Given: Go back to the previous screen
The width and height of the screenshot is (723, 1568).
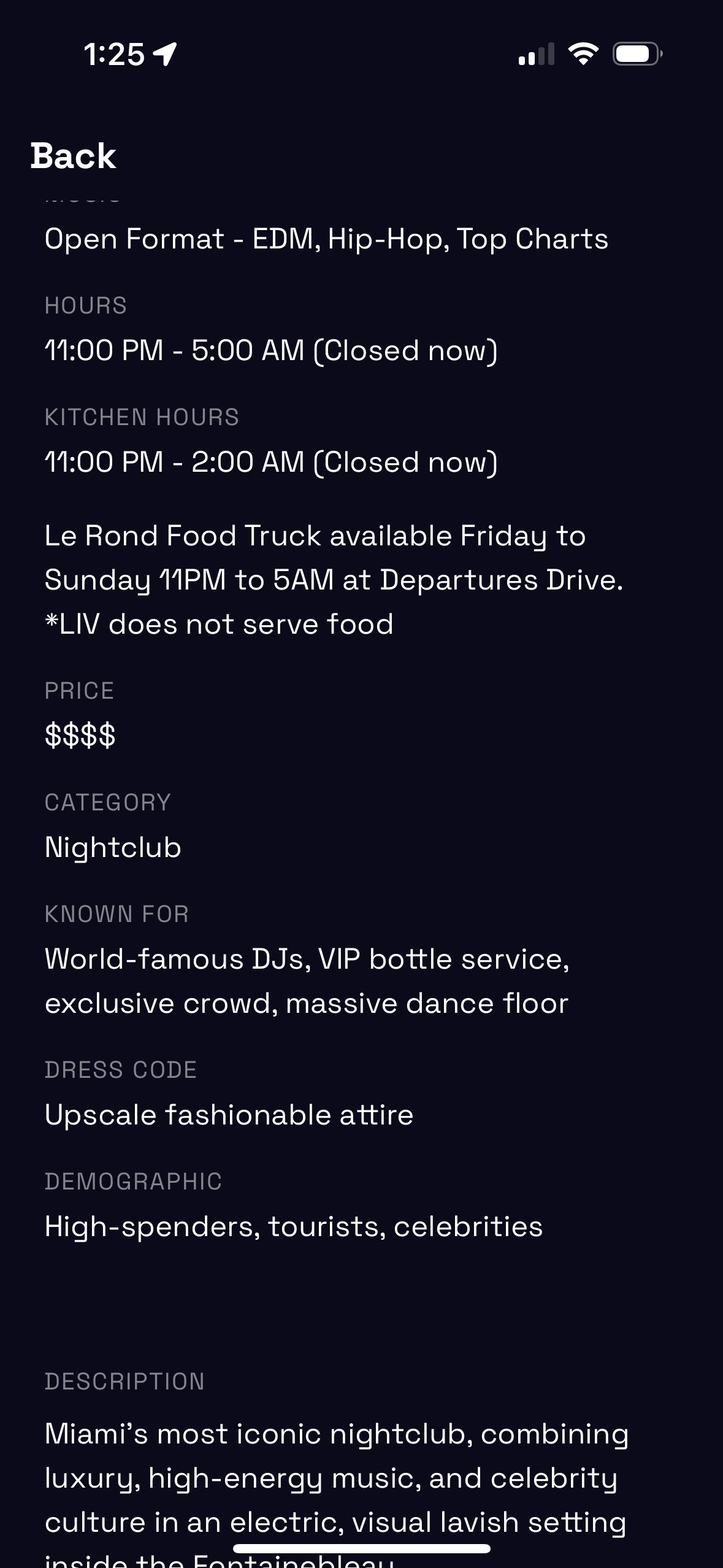Looking at the screenshot, I should (x=73, y=156).
